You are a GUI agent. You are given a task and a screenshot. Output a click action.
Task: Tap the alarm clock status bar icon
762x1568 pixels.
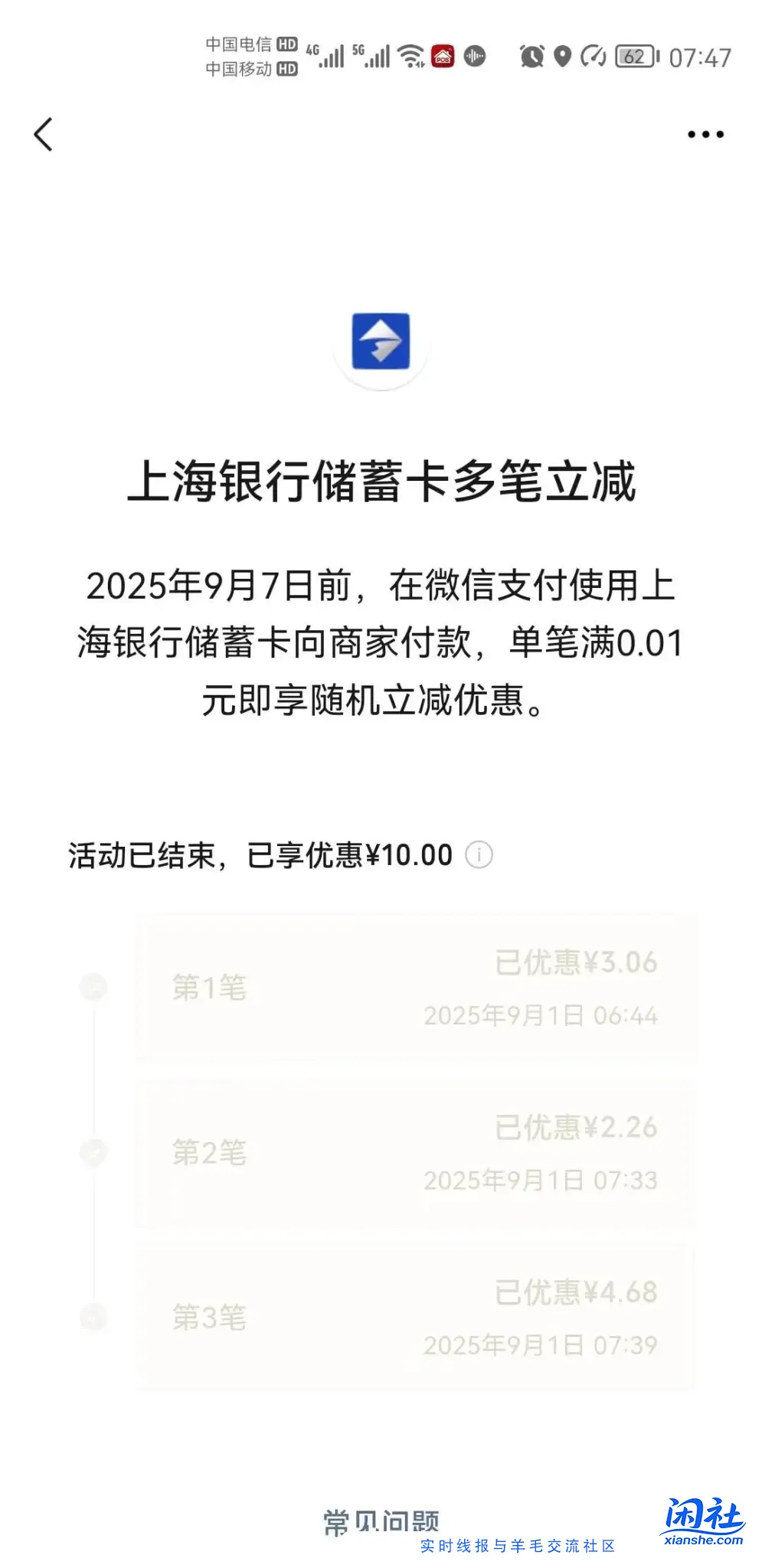coord(531,55)
